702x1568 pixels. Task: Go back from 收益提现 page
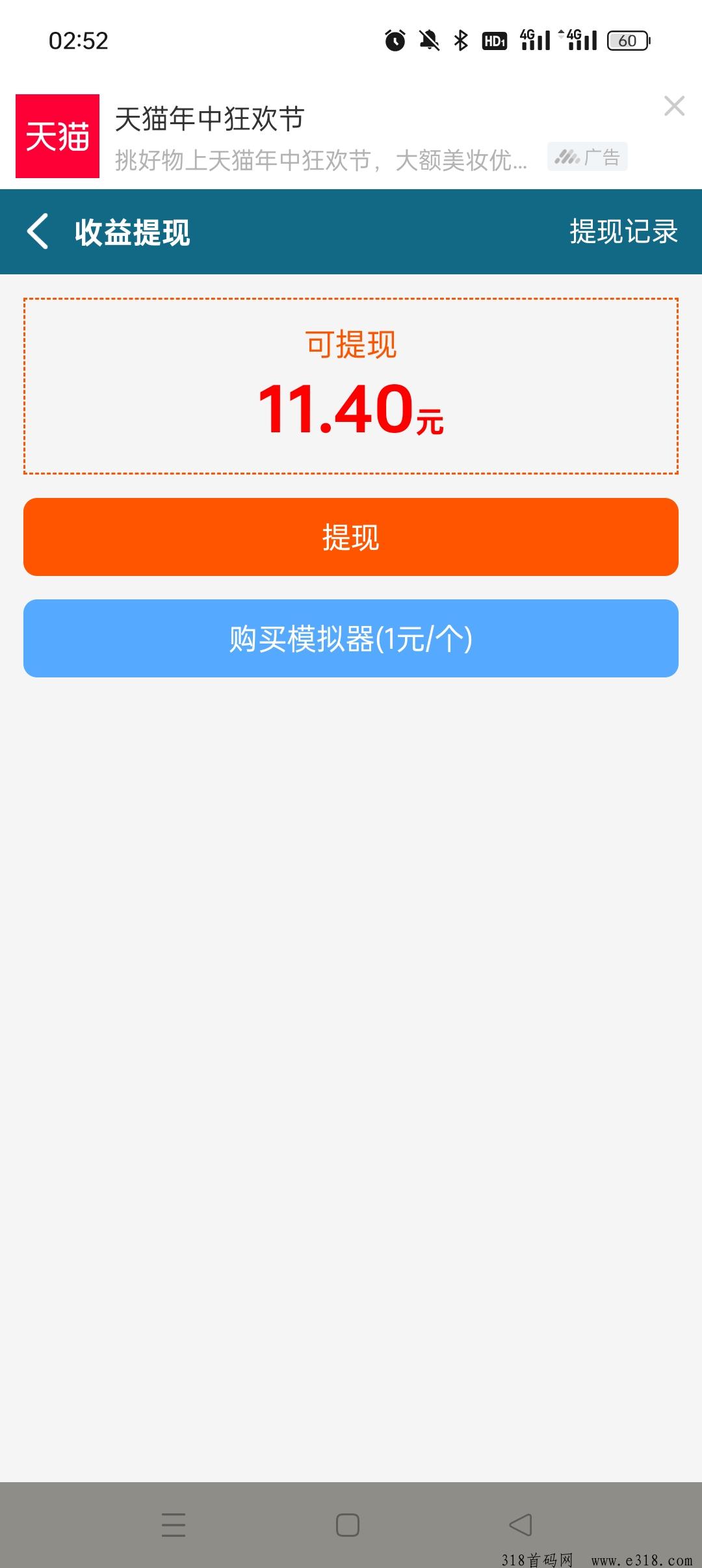coord(38,231)
